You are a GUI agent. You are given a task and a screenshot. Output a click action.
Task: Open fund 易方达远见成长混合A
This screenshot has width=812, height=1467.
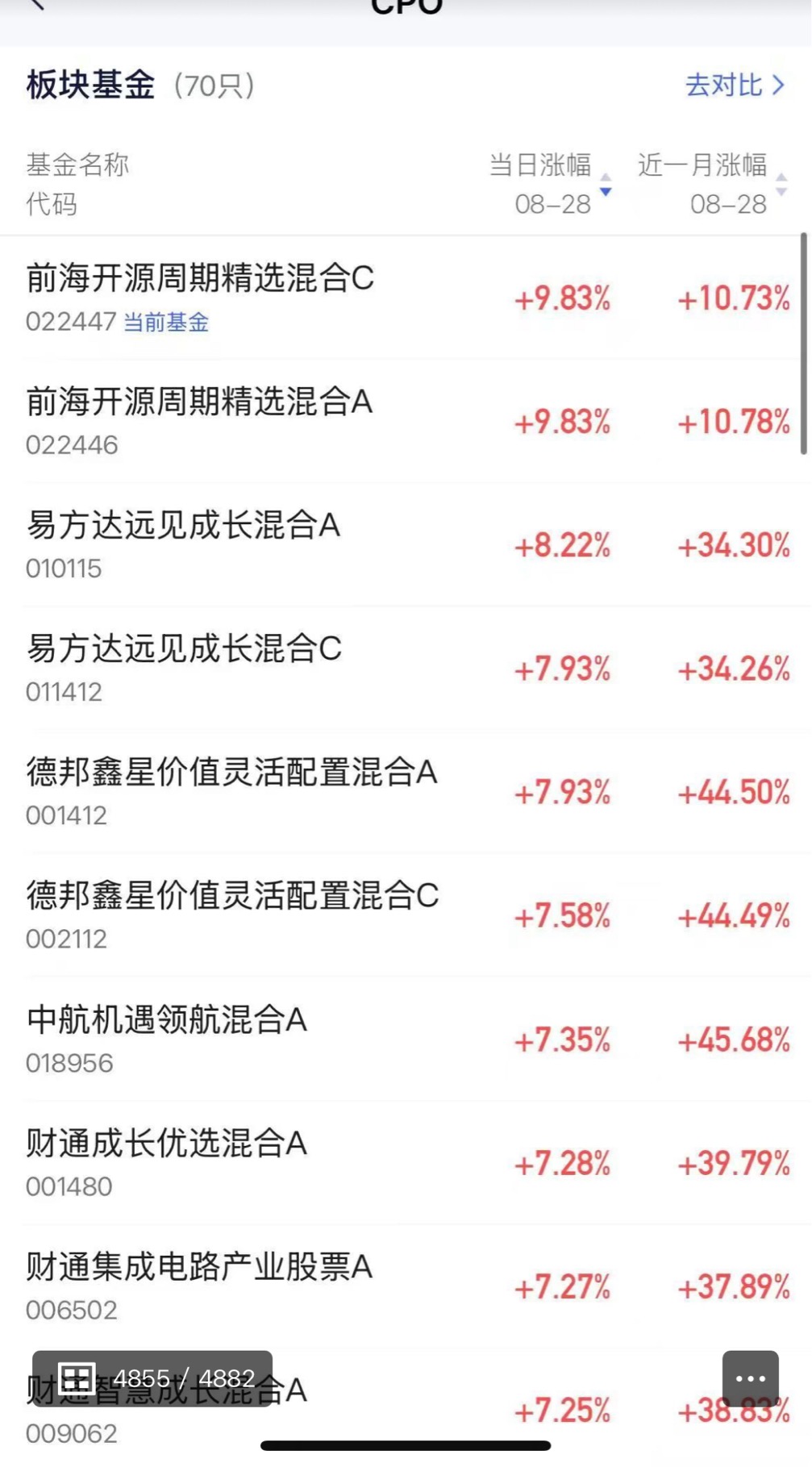tap(406, 544)
